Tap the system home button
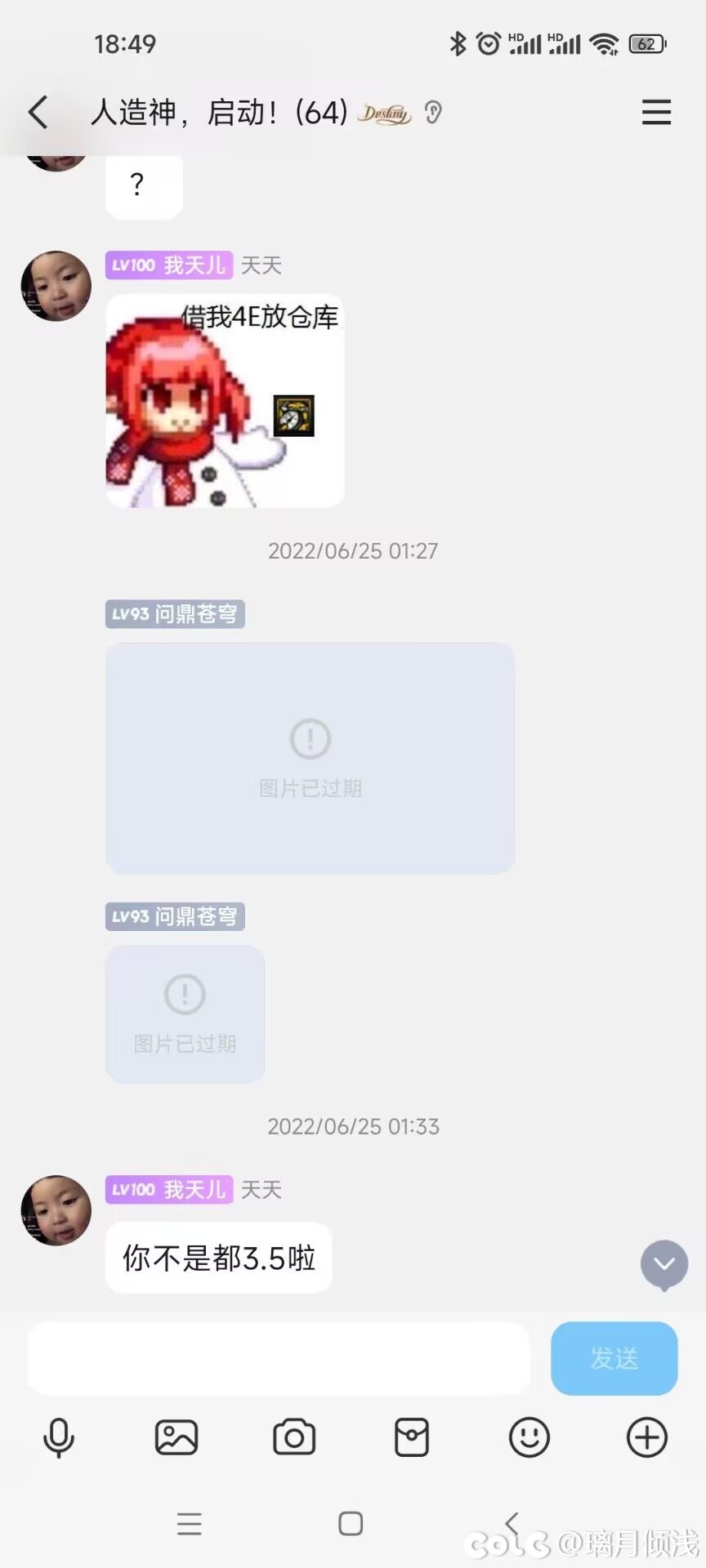Viewport: 706px width, 1568px height. [351, 1524]
